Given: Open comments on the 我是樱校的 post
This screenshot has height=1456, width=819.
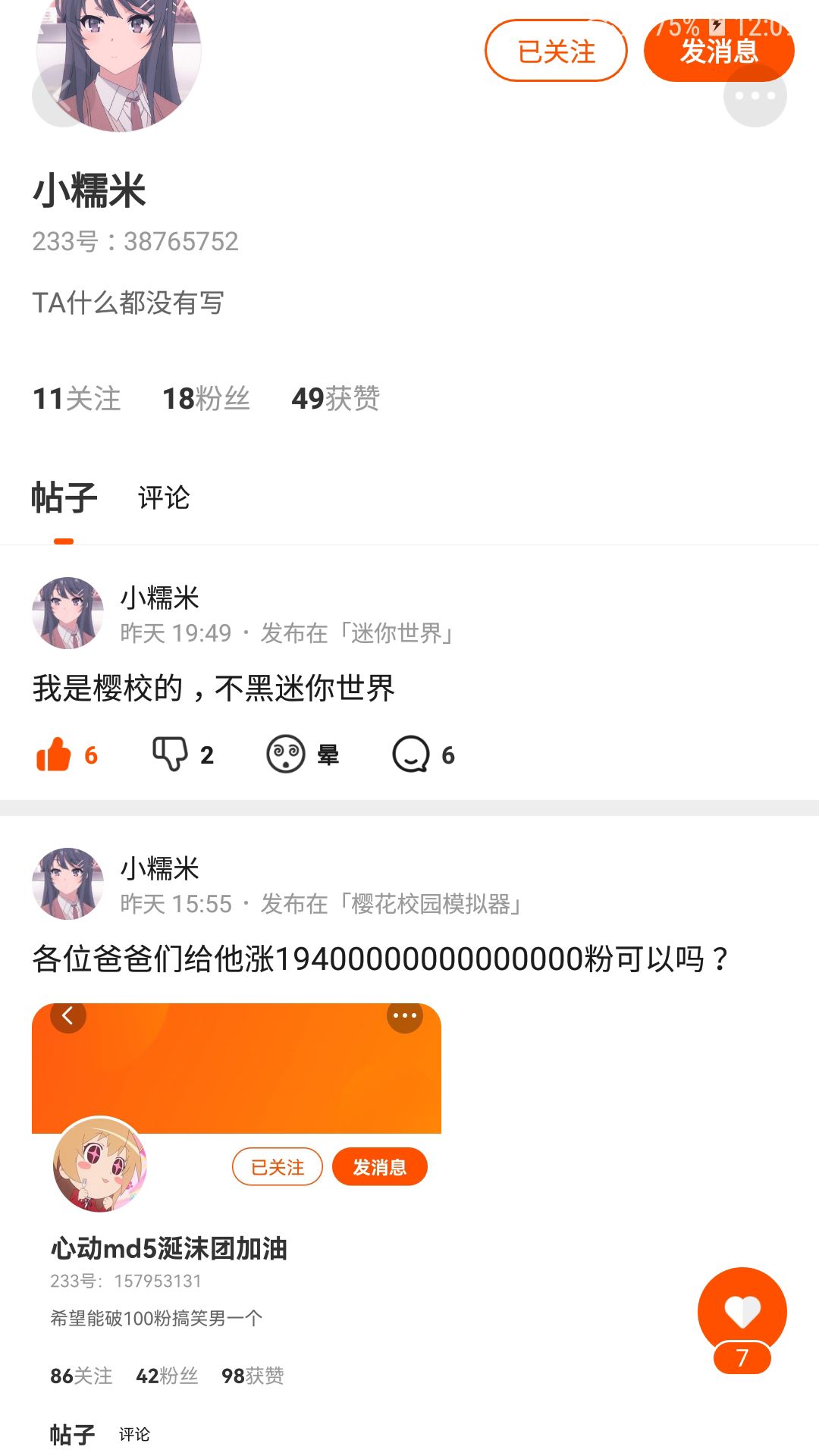Looking at the screenshot, I should pyautogui.click(x=424, y=755).
